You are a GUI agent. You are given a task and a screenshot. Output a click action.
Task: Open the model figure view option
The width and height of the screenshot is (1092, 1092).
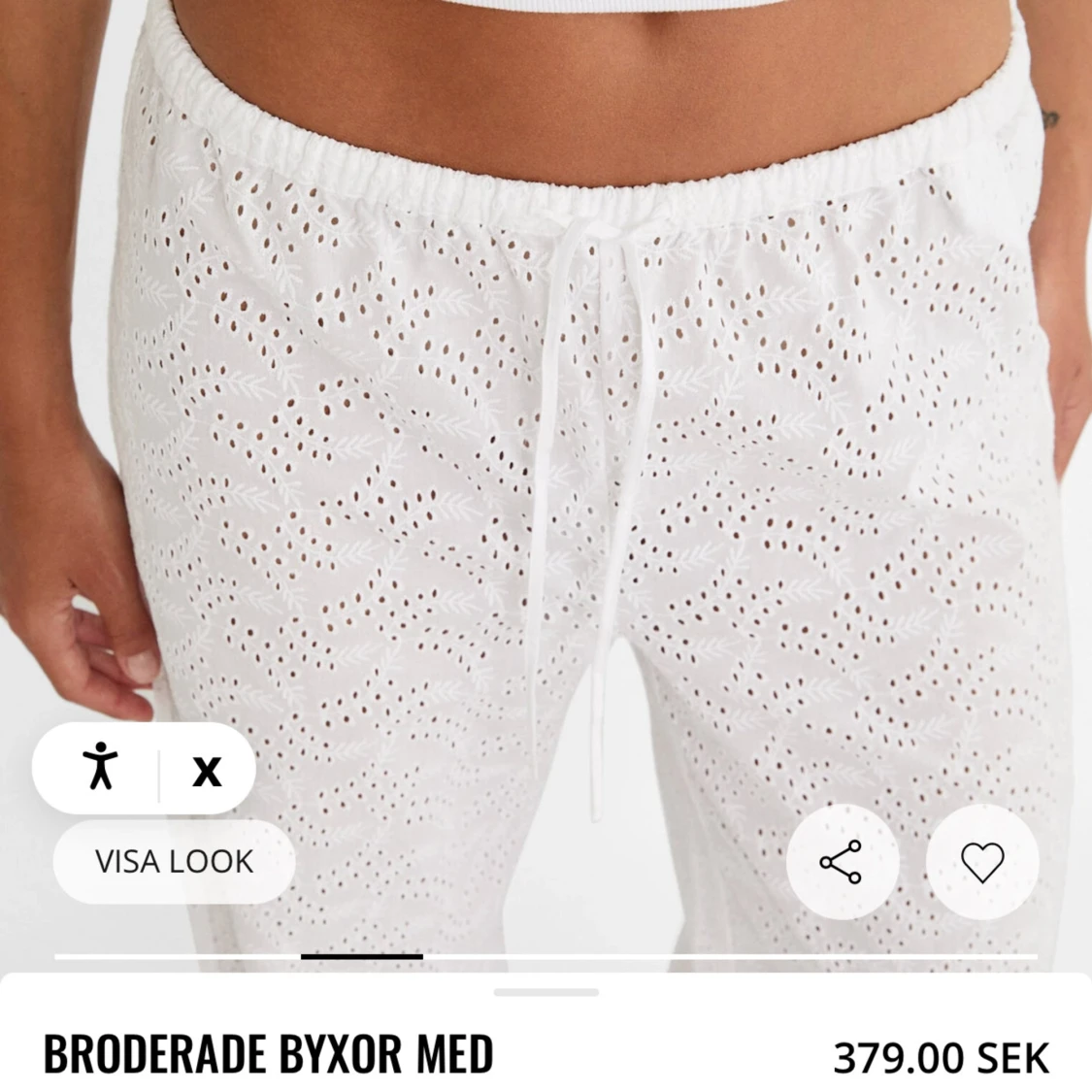99,769
